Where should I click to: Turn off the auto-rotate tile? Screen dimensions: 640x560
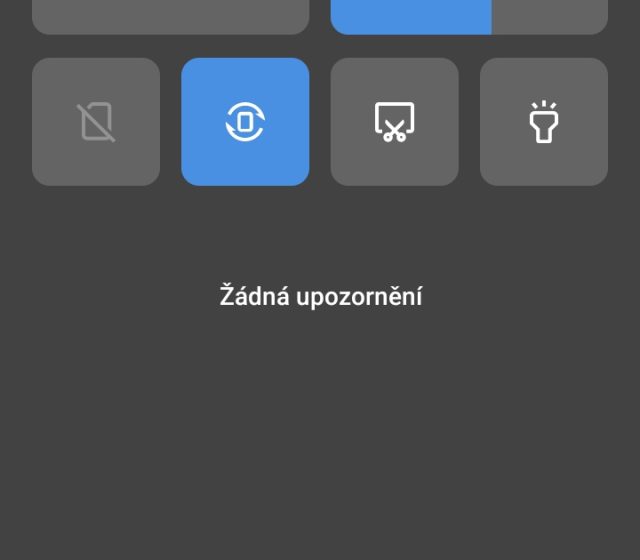(245, 122)
